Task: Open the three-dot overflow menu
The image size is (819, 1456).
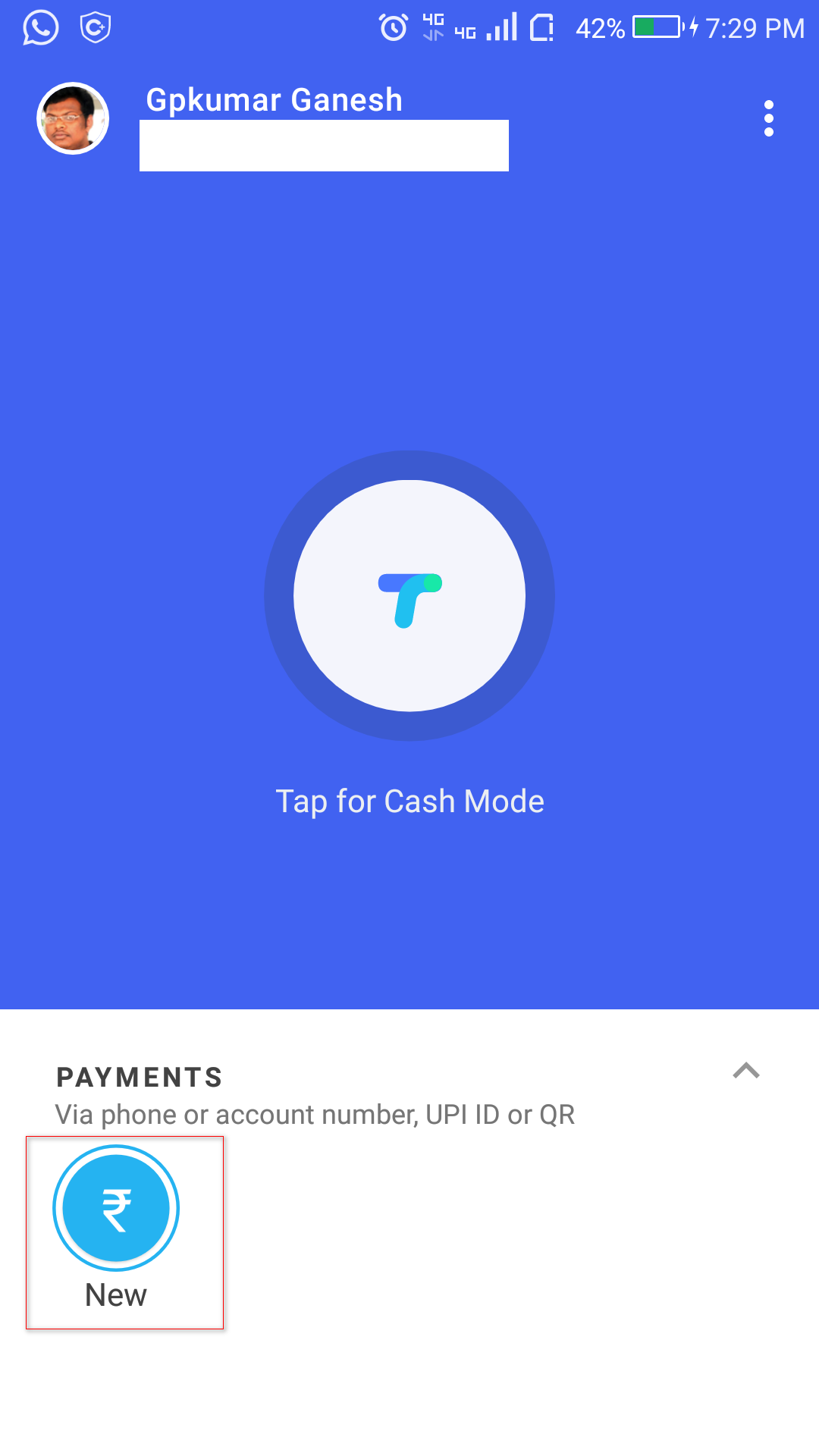Action: [769, 119]
